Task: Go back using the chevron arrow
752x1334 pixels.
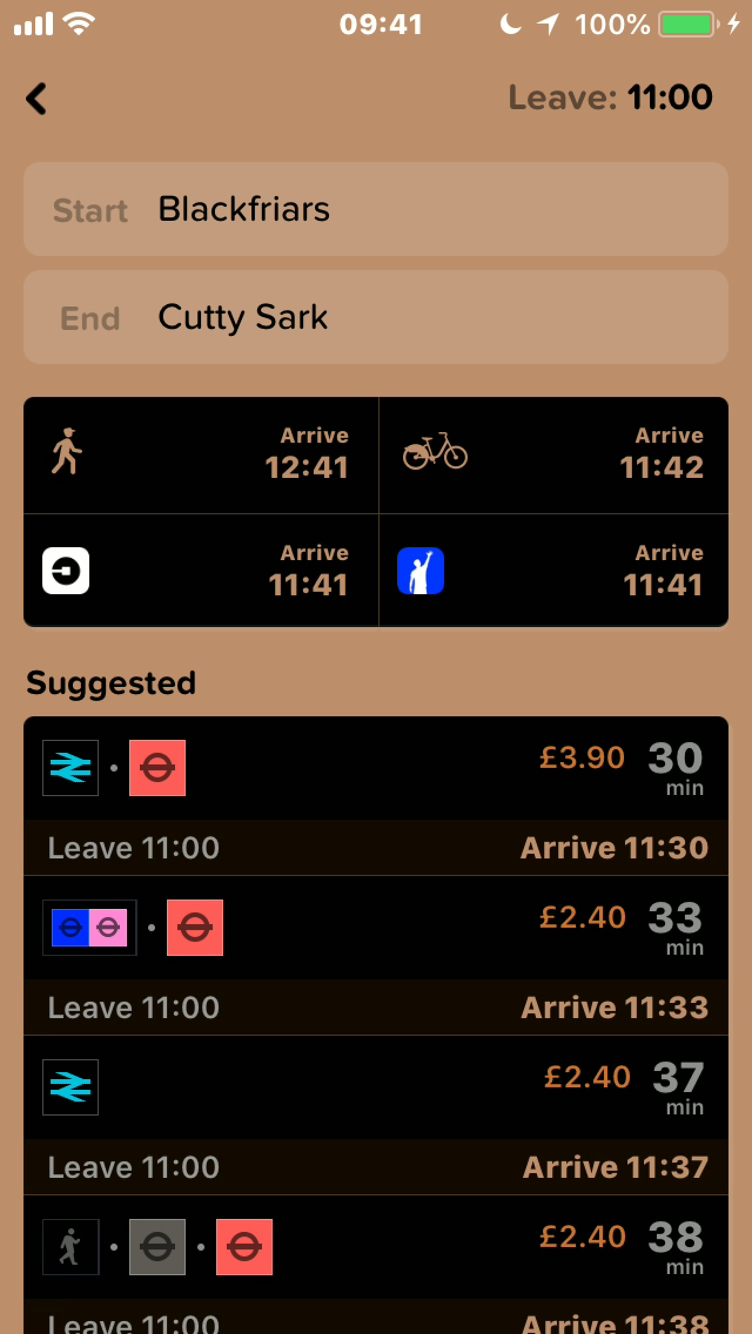Action: click(36, 99)
